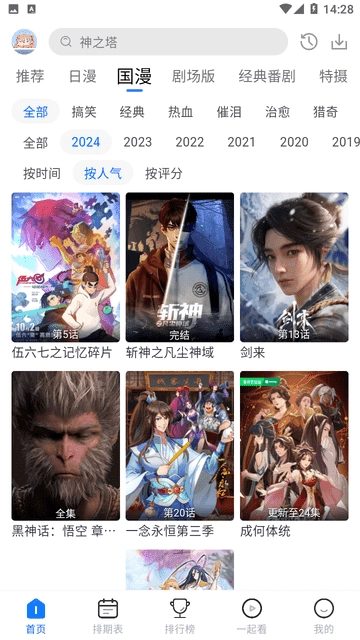Image resolution: width=360 pixels, height=640 pixels.
Task: Open the 经典番剧 tab
Action: 267,76
